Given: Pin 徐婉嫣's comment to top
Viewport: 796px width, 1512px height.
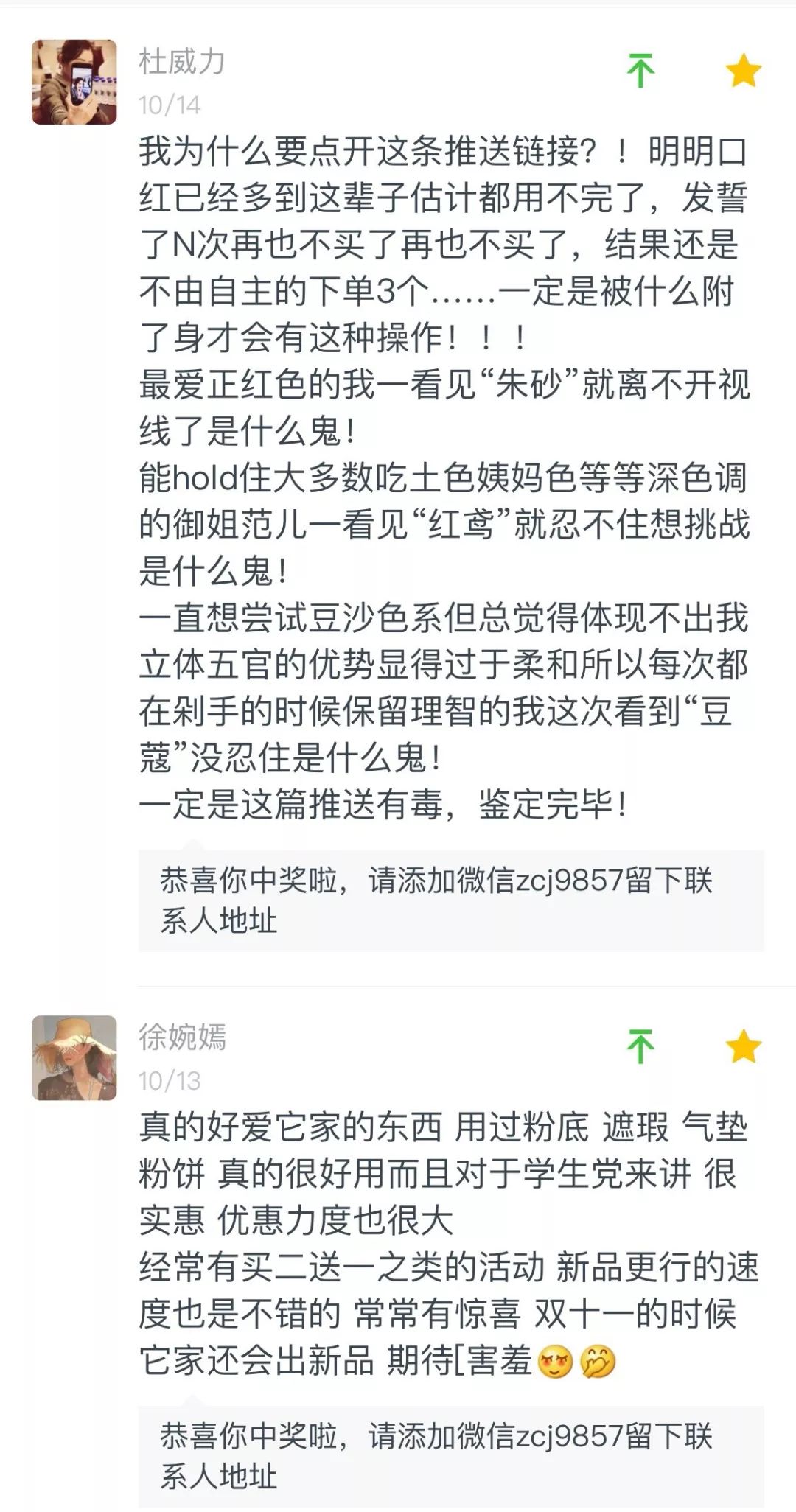Looking at the screenshot, I should click(x=640, y=1047).
